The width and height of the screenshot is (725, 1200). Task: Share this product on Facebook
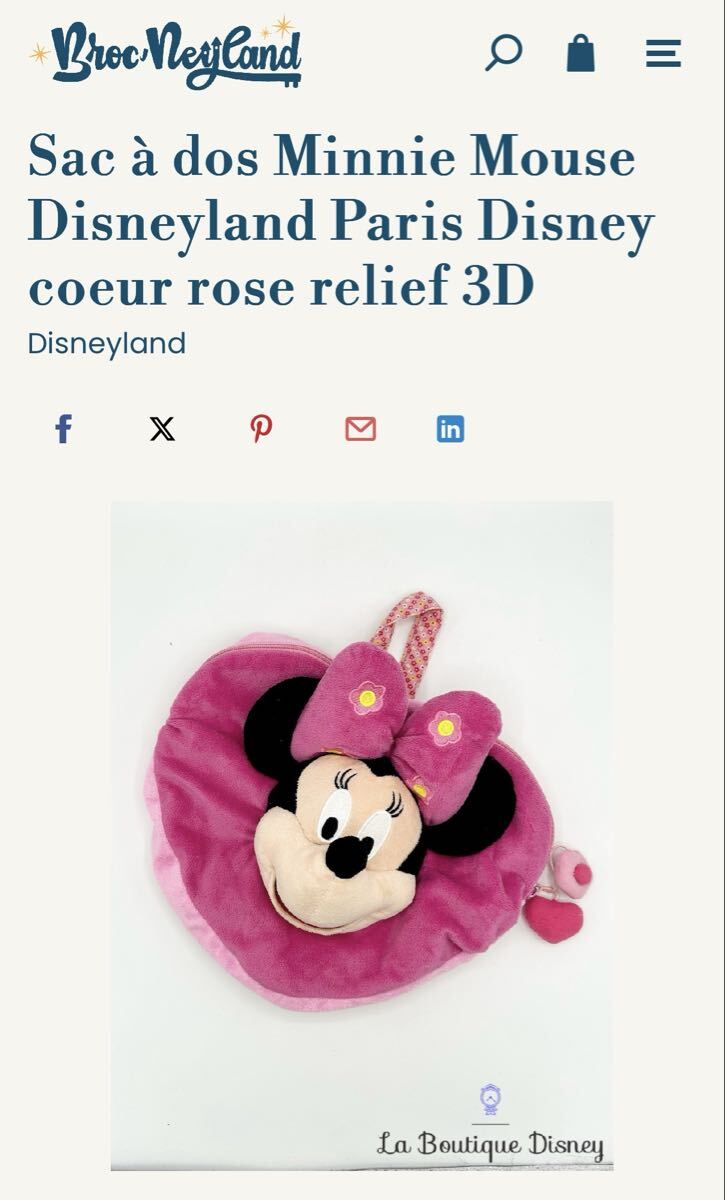63,429
